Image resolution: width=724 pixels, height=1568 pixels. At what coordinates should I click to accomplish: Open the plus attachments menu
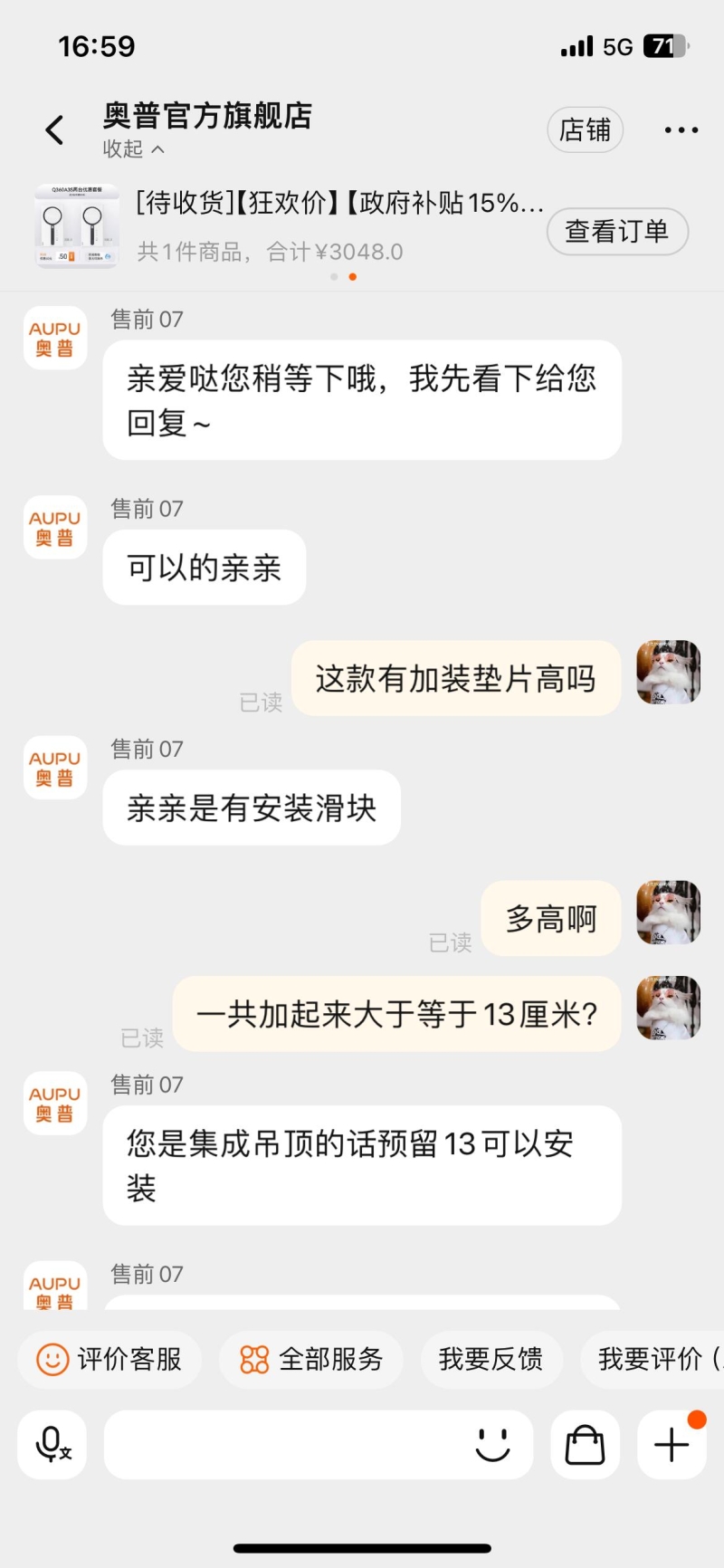click(672, 1444)
